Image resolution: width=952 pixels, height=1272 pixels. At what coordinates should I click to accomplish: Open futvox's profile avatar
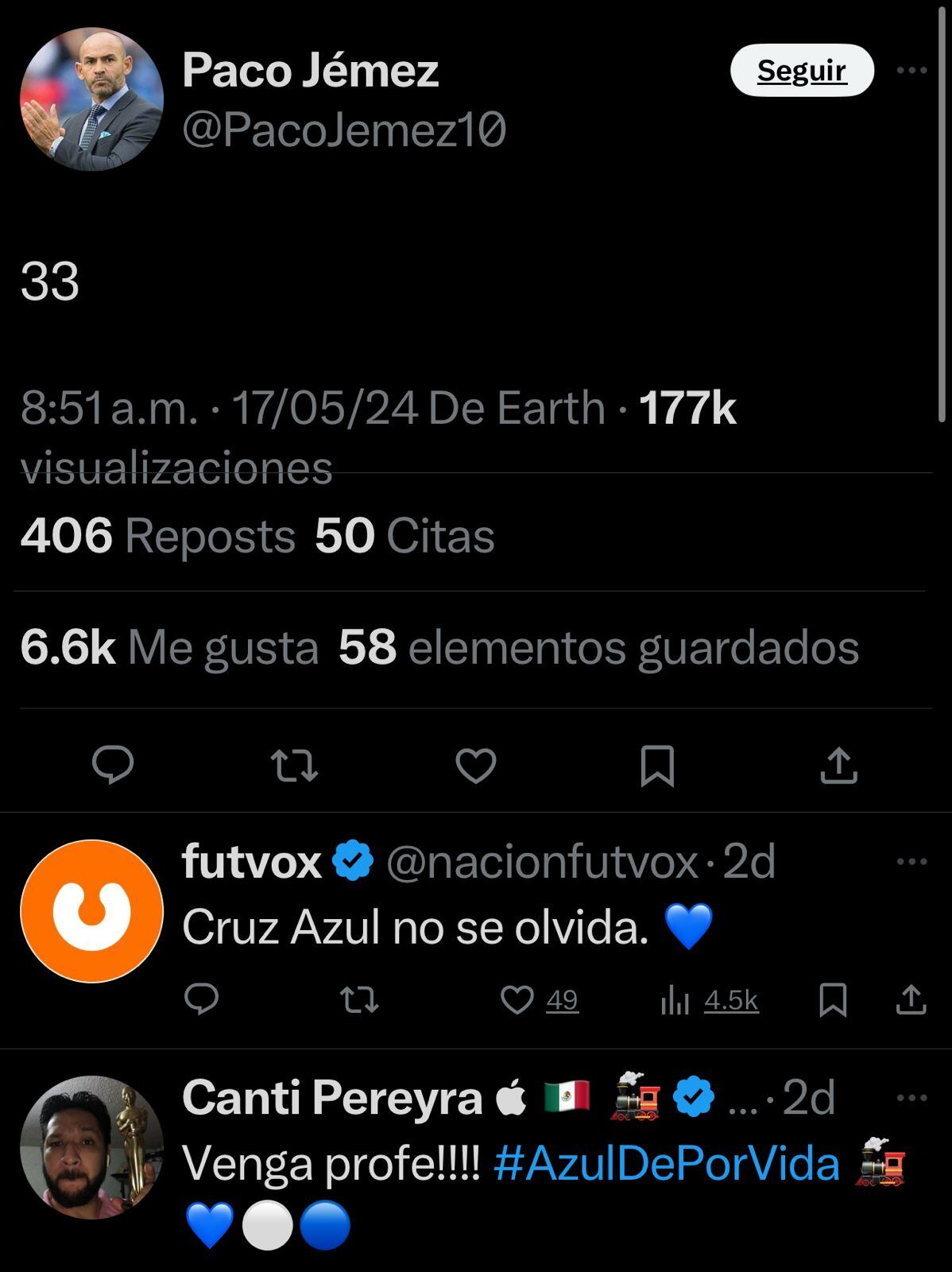click(91, 911)
